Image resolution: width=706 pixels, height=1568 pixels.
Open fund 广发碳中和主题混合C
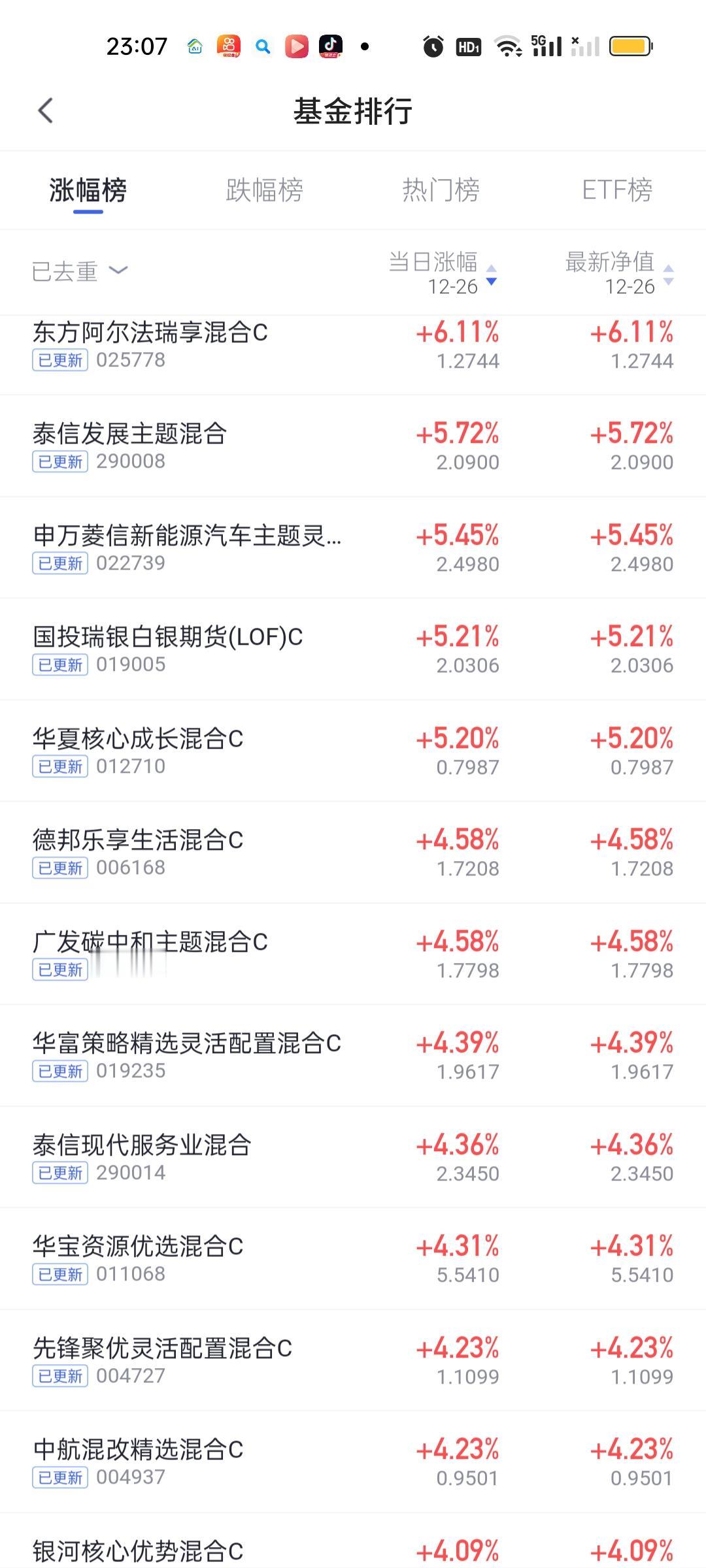353,954
